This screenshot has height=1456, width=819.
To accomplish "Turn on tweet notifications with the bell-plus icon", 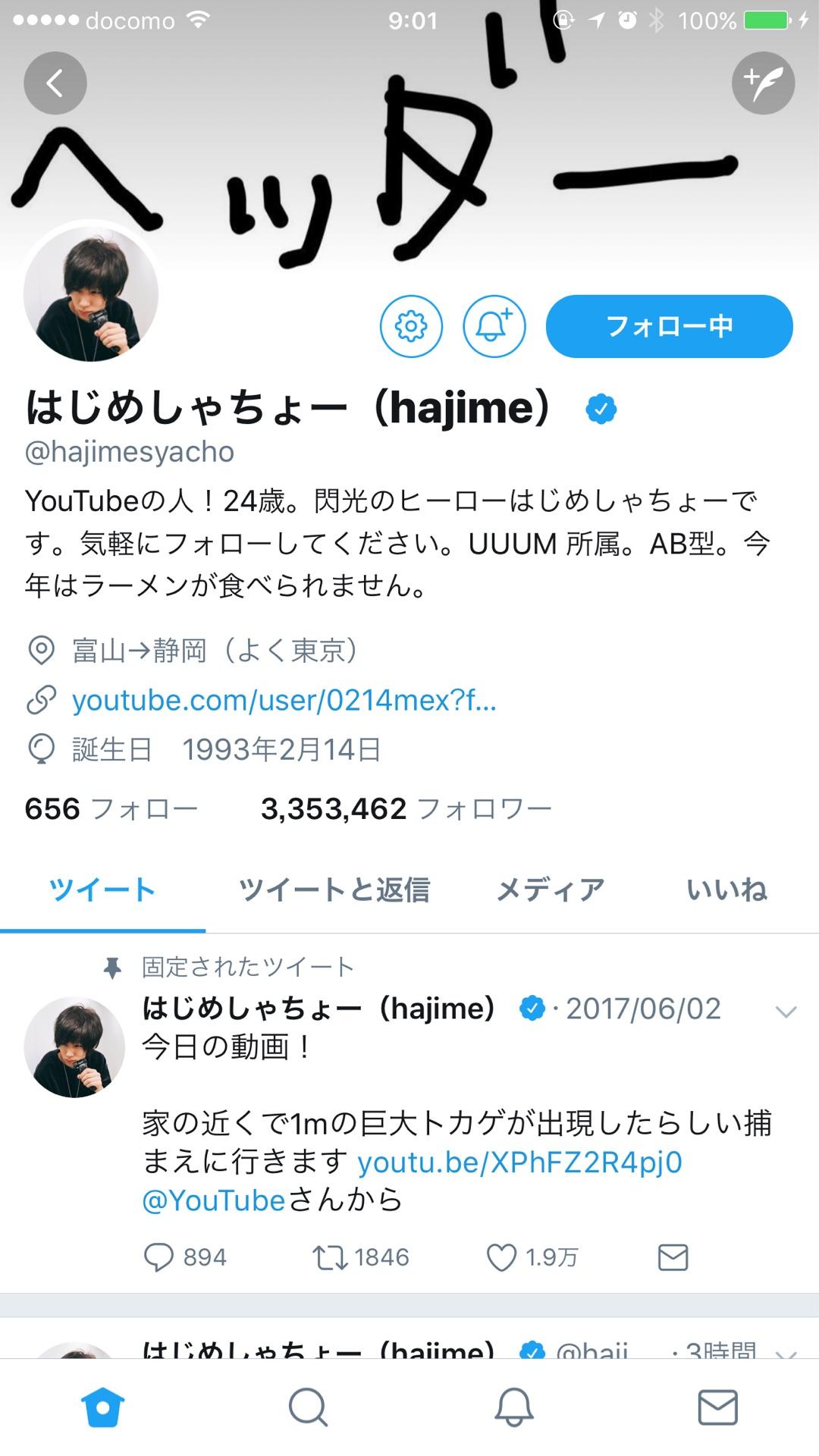I will coord(494,326).
